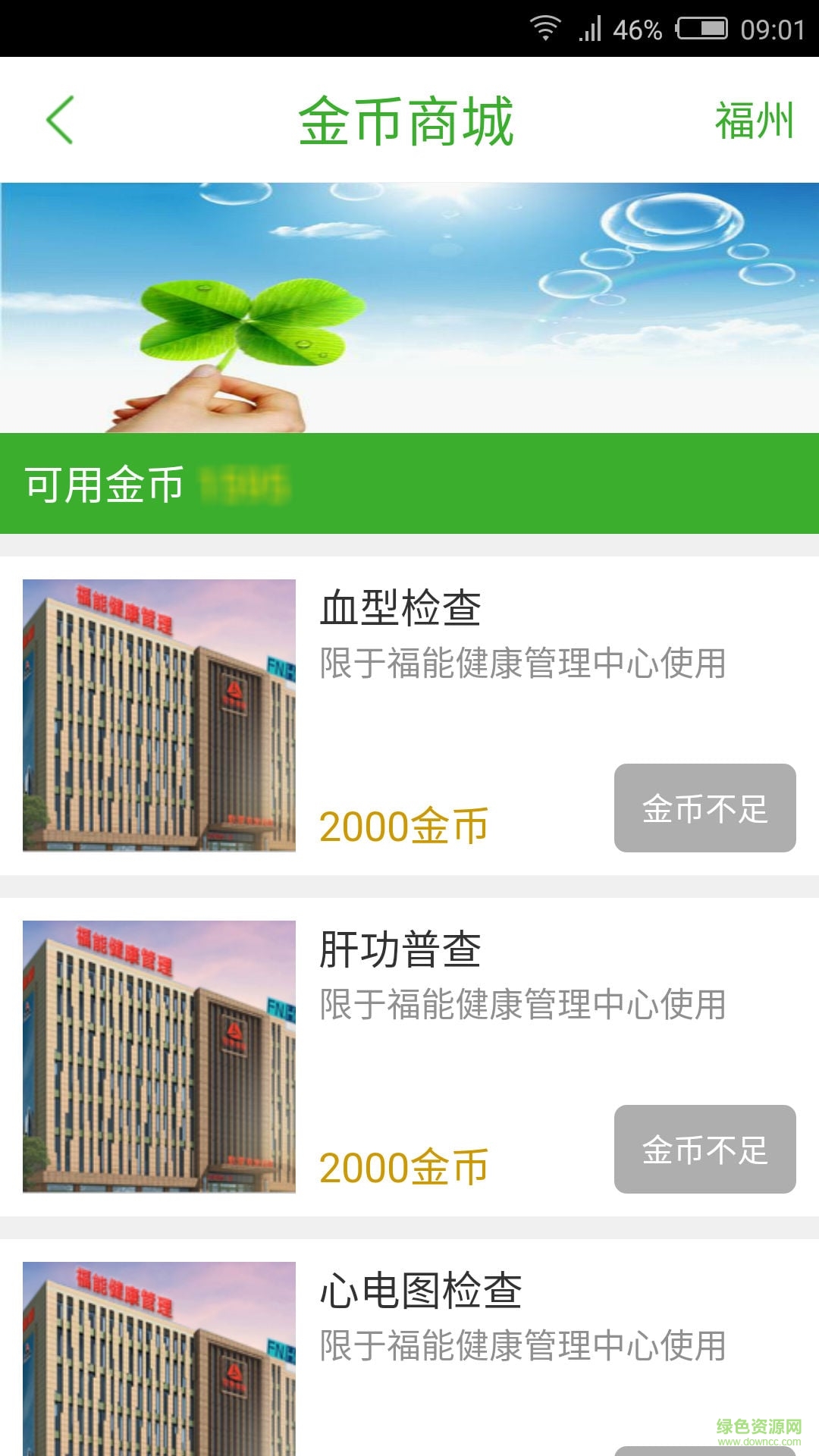Open the 血型检查 hospital building thumbnail

tap(159, 716)
